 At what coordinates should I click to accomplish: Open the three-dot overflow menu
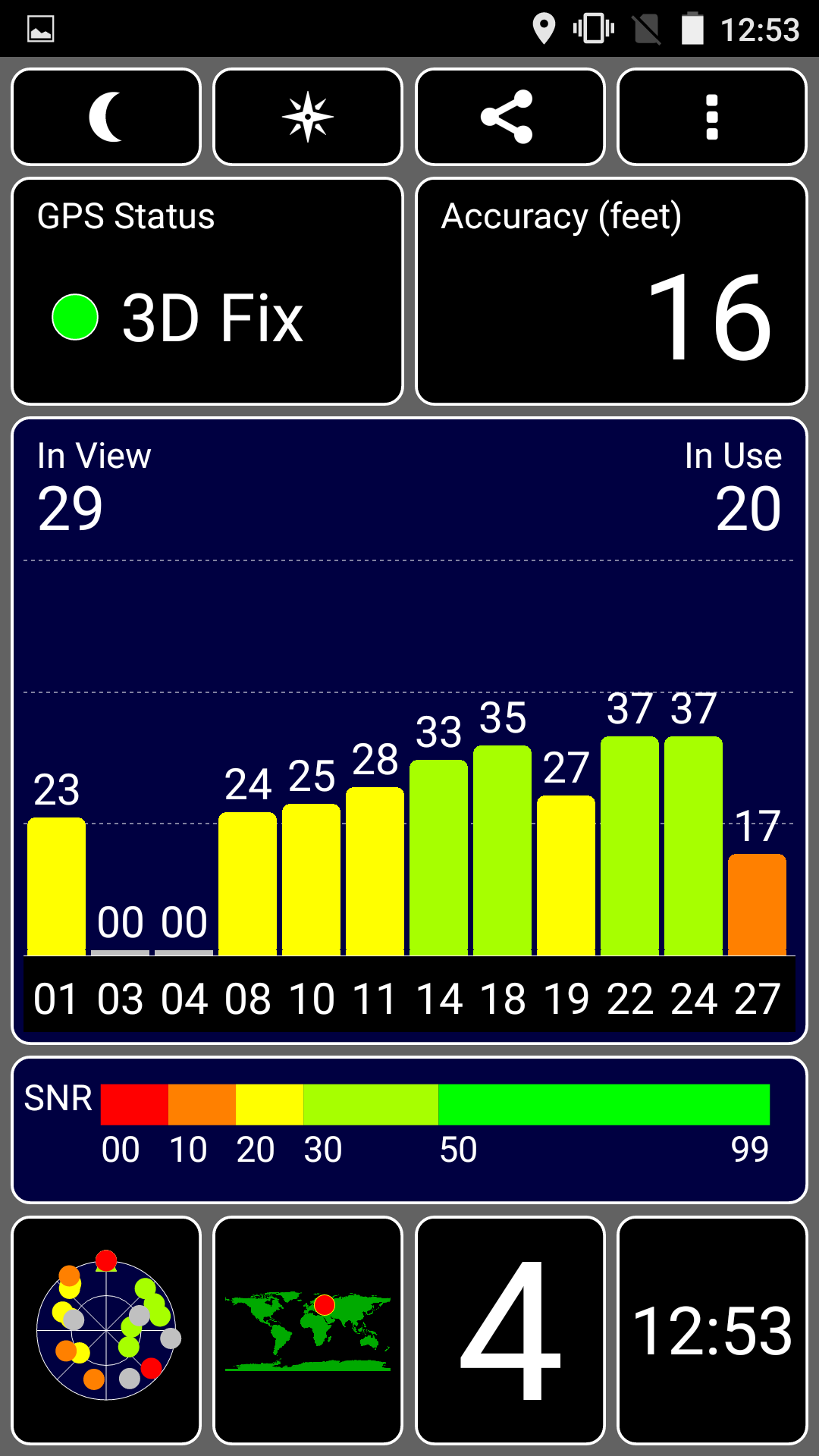pyautogui.click(x=712, y=117)
